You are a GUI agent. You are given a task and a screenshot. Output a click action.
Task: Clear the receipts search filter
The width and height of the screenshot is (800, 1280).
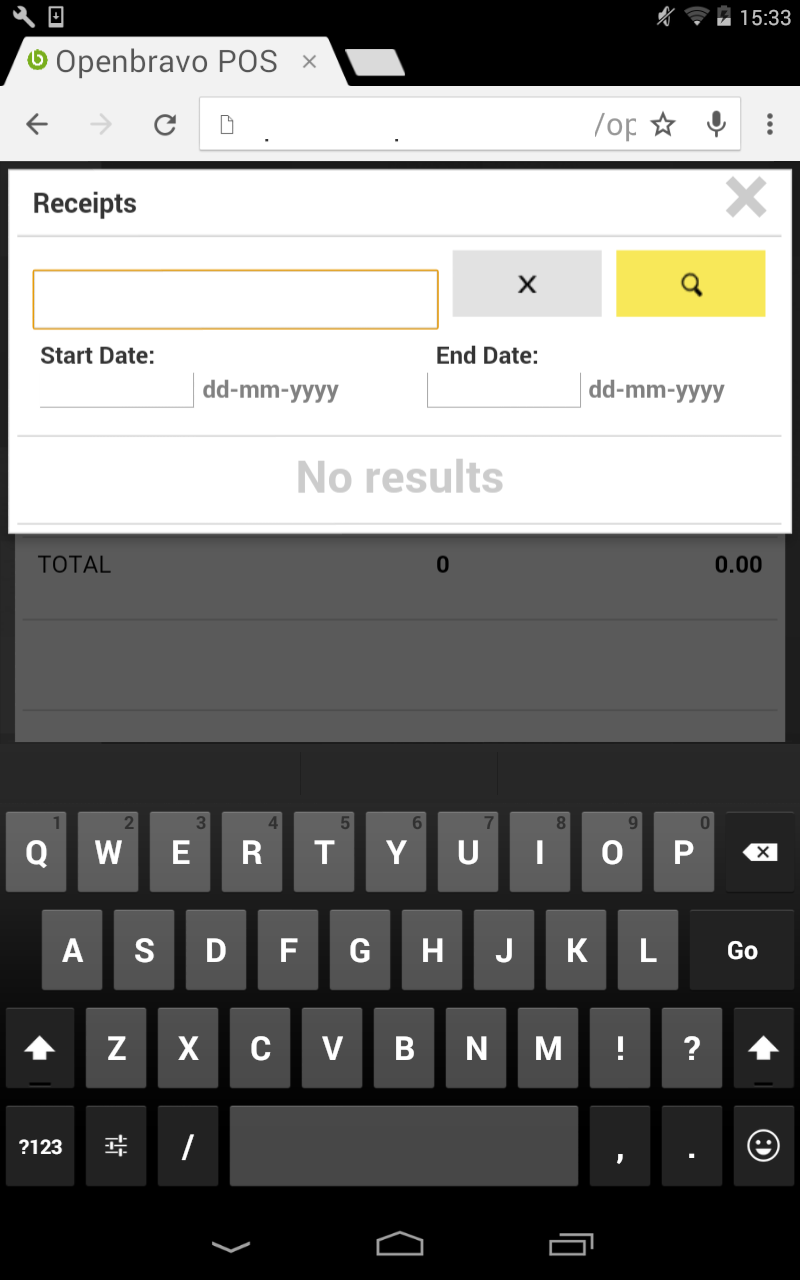pos(527,284)
